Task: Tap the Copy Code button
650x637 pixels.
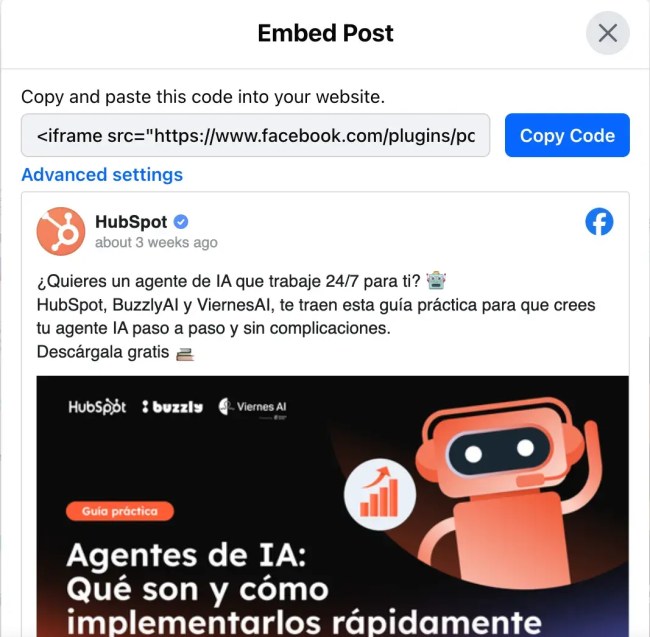Action: (567, 135)
